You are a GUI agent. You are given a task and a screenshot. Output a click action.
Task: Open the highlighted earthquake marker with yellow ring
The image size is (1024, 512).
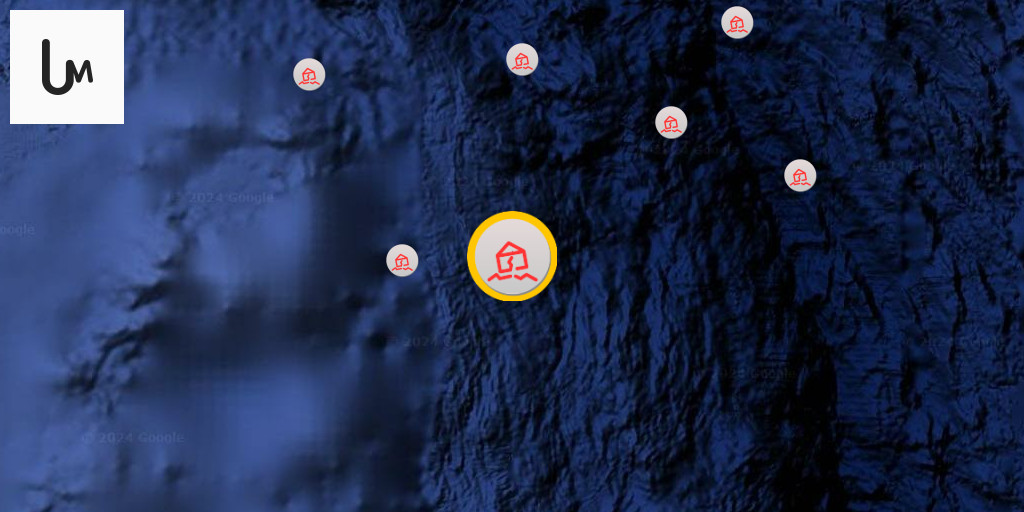point(512,257)
